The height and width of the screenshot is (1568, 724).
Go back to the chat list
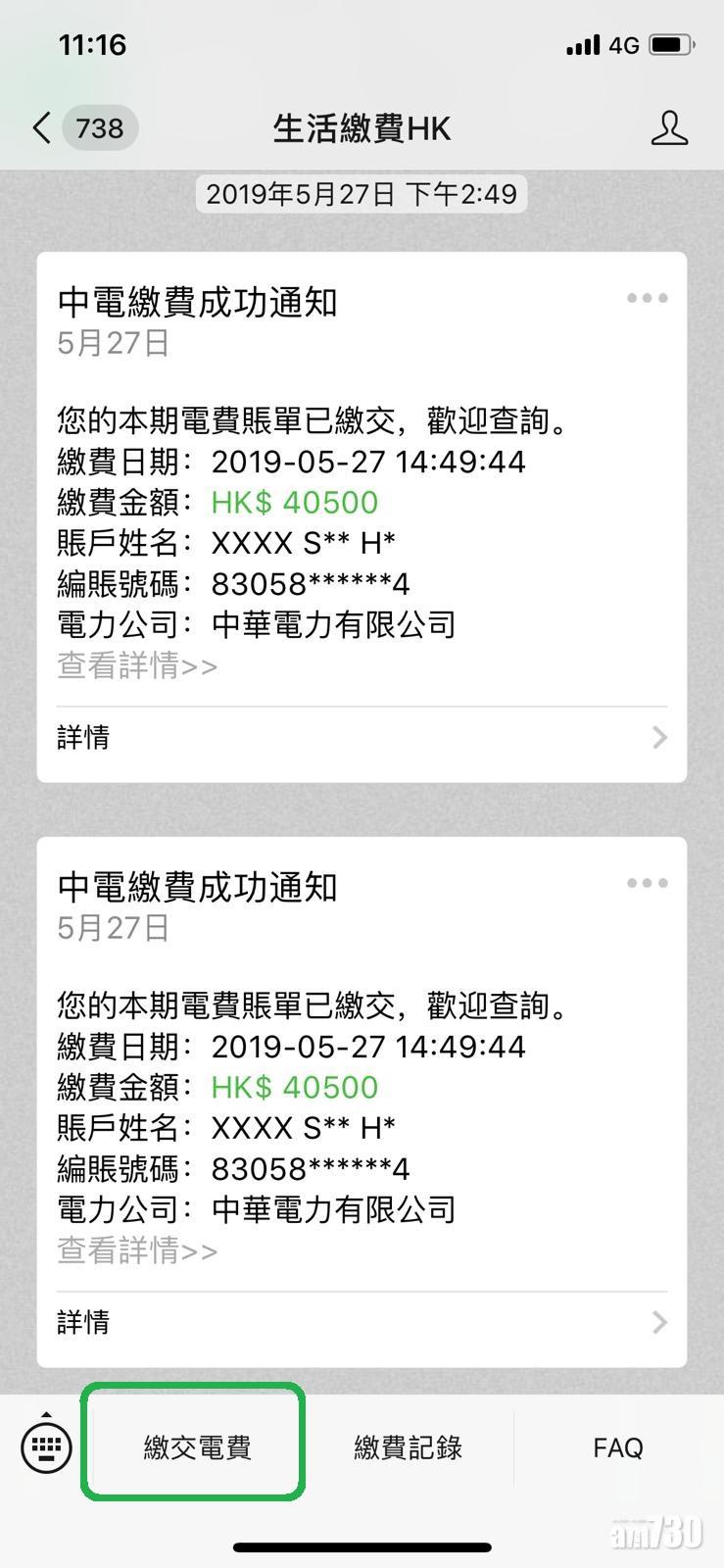point(42,128)
